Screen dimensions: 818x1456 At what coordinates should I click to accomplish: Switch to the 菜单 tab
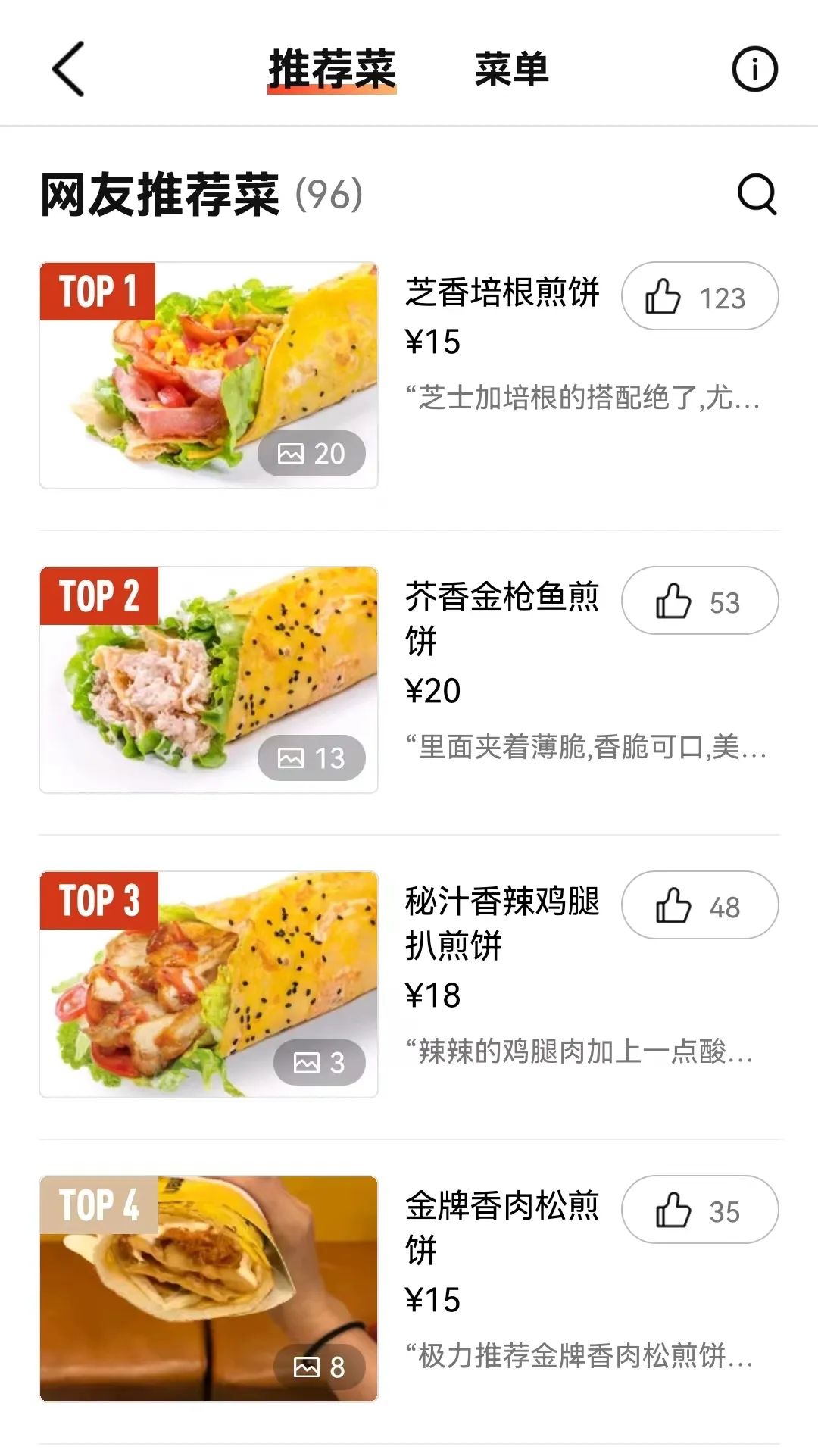510,70
